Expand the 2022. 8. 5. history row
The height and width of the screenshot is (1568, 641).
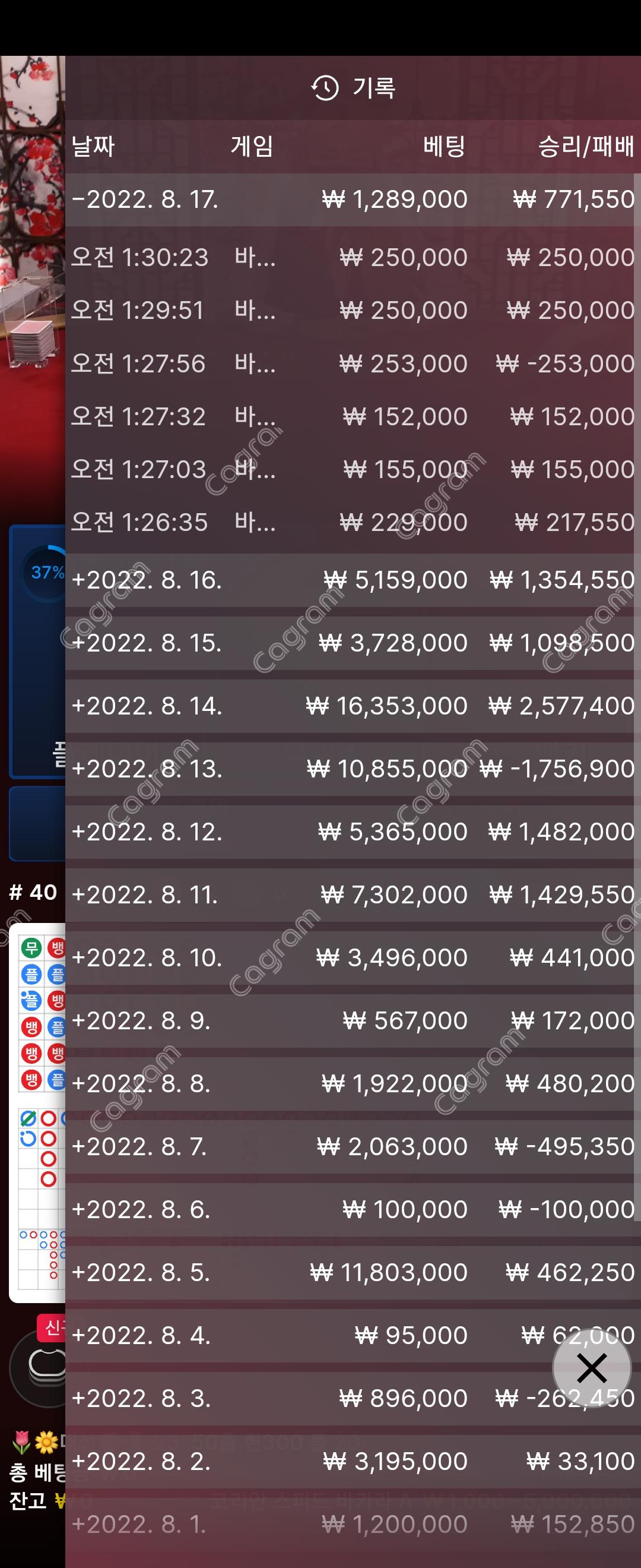(x=146, y=1272)
